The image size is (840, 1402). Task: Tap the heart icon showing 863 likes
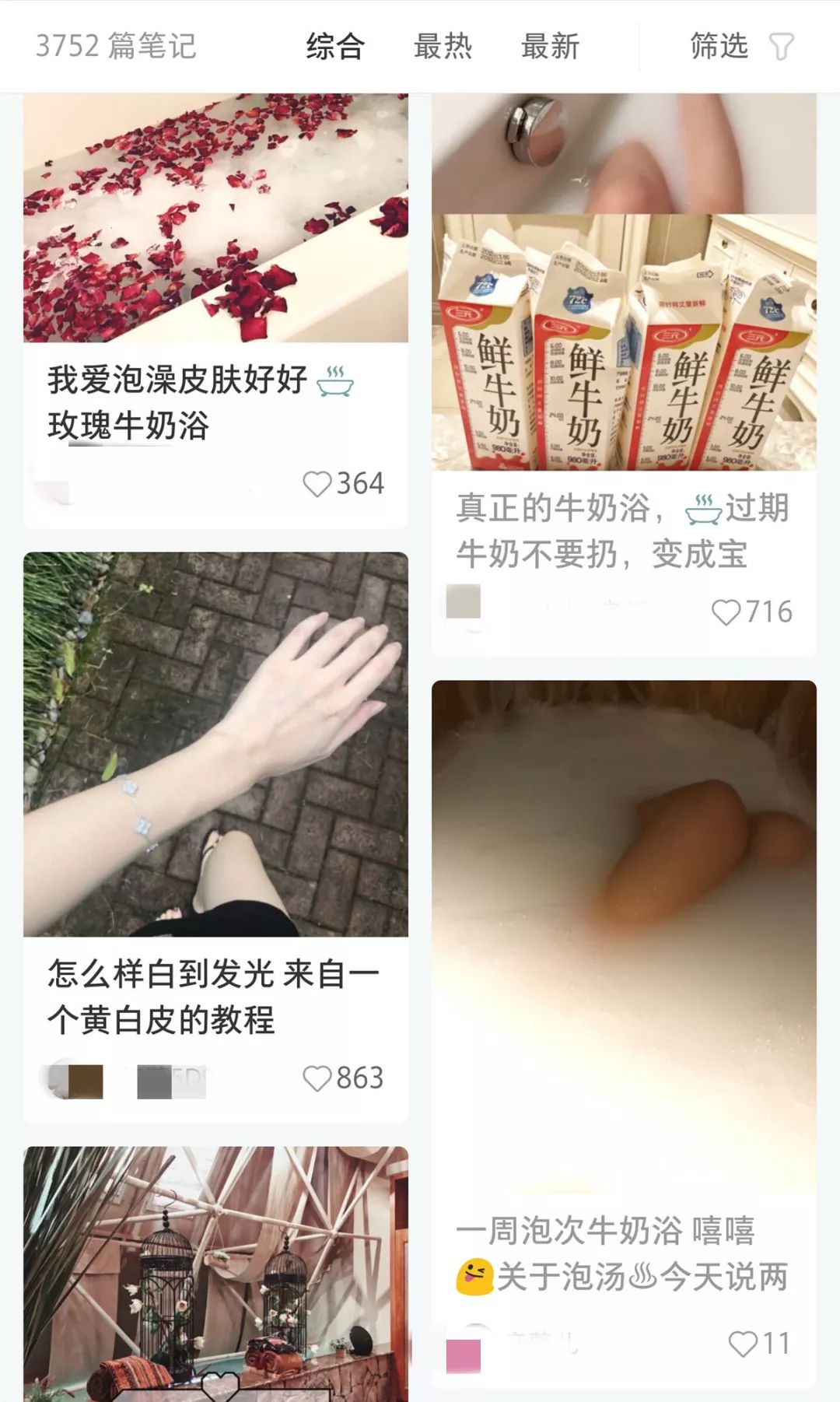coord(318,1078)
